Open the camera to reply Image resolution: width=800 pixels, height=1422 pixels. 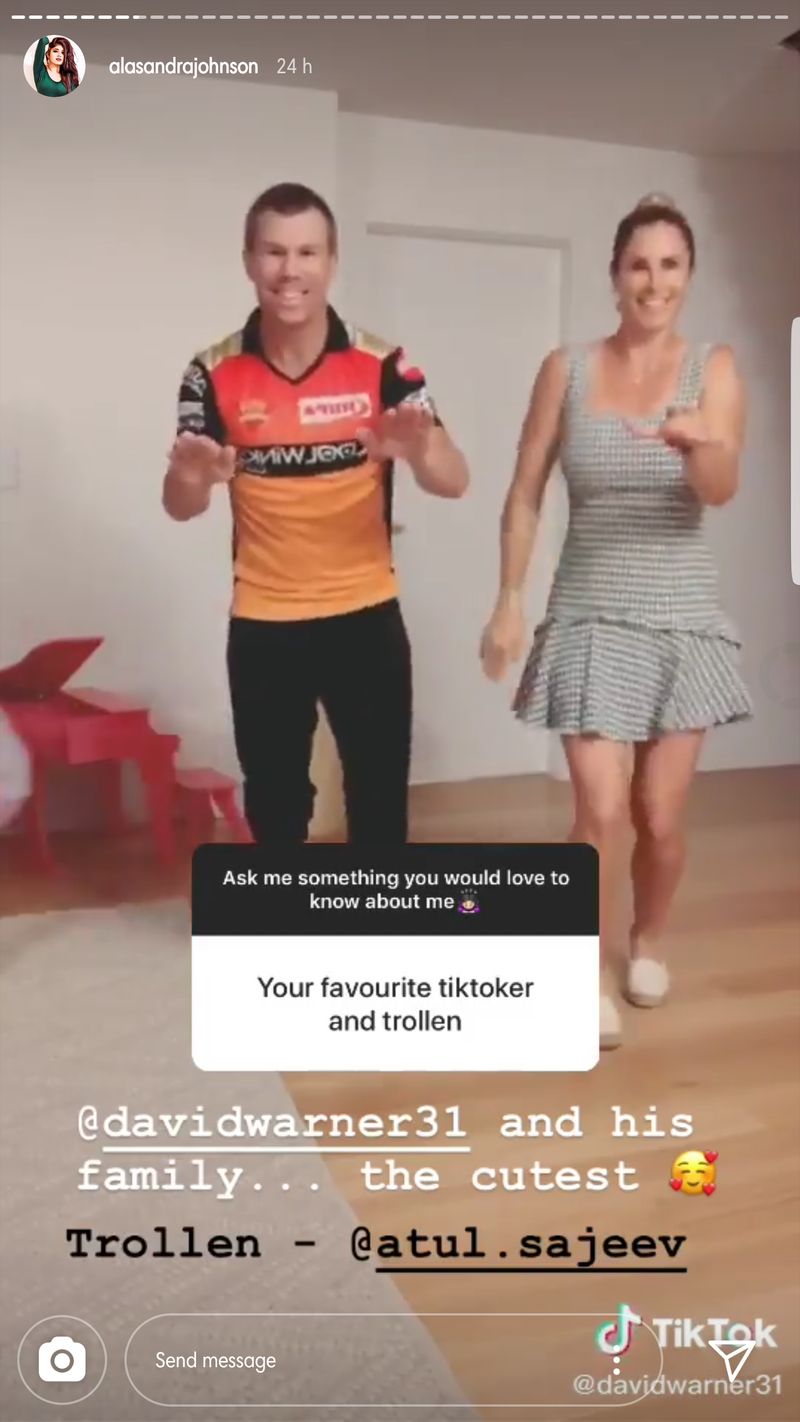click(62, 1360)
